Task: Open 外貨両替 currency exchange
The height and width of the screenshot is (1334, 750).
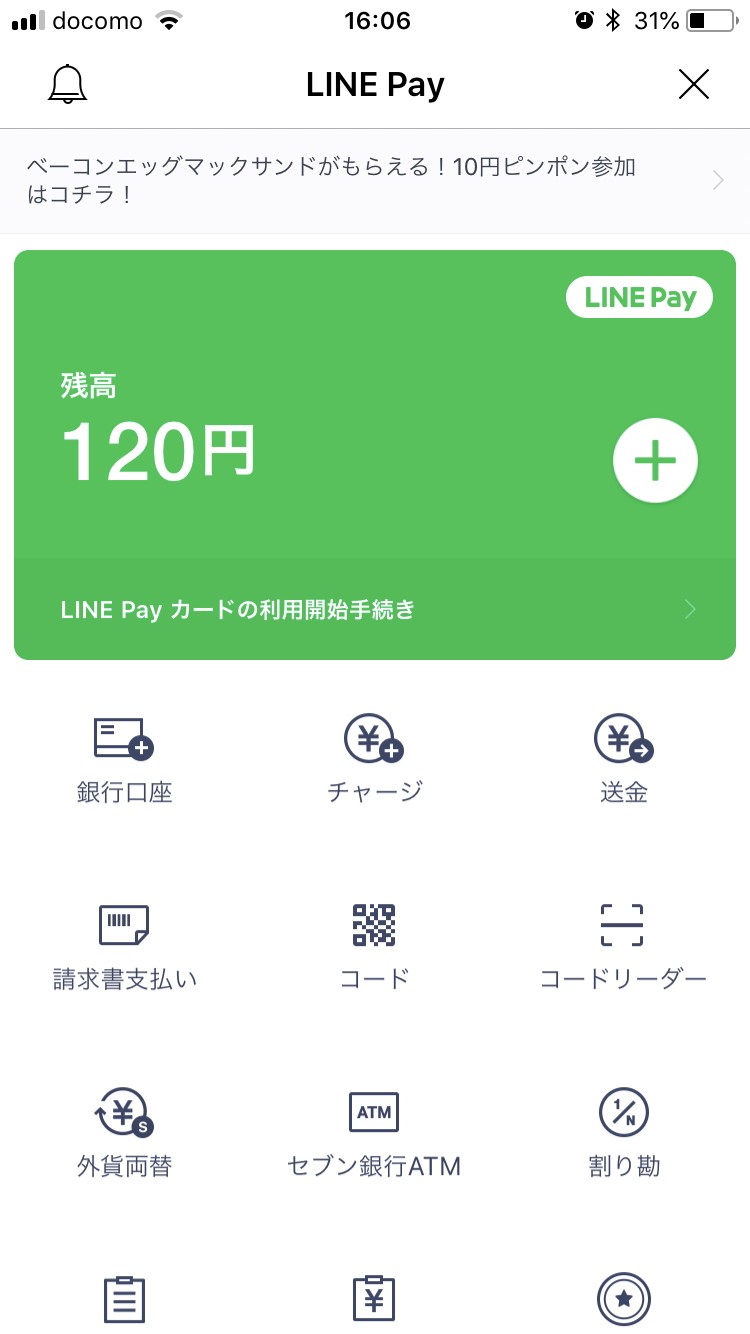Action: click(x=124, y=1132)
